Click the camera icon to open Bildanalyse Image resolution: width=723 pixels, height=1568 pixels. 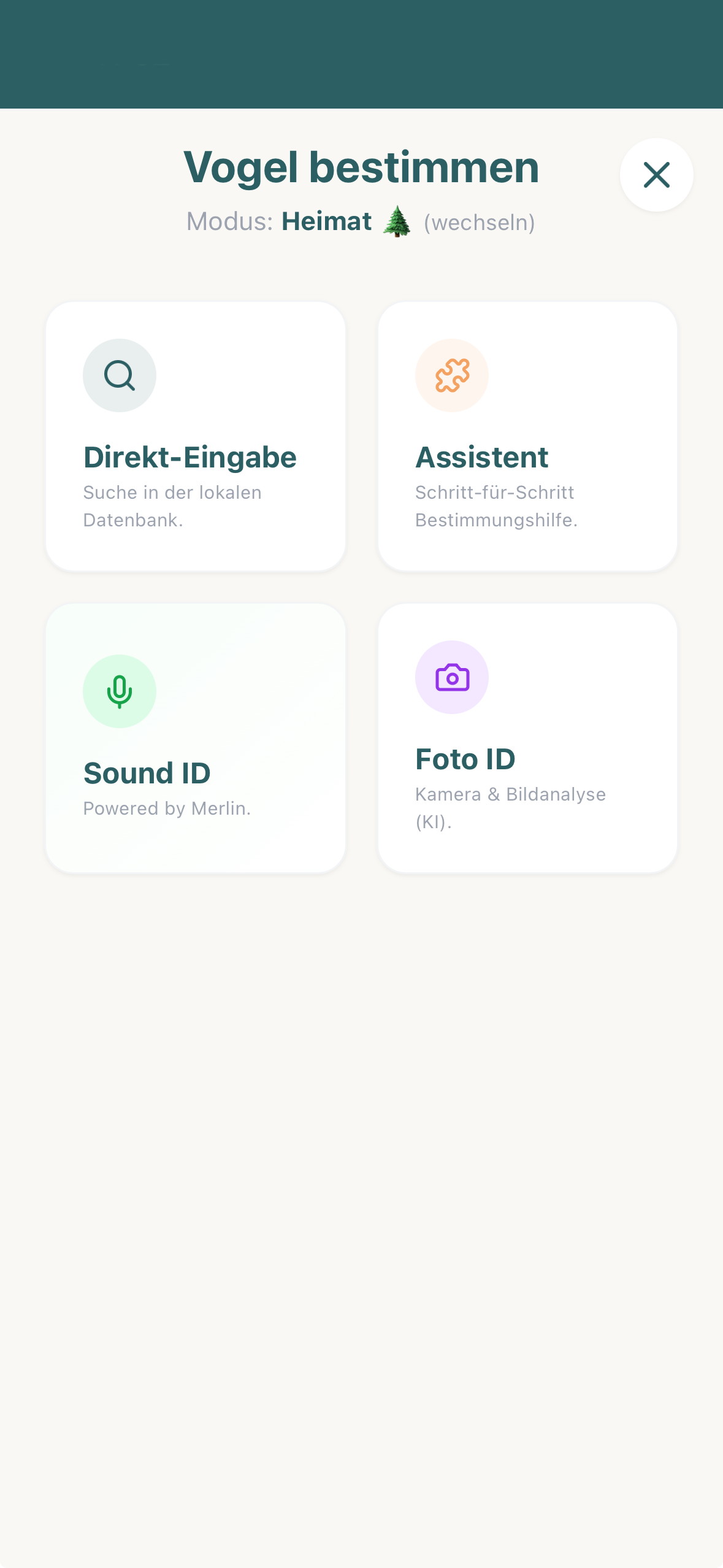point(452,678)
